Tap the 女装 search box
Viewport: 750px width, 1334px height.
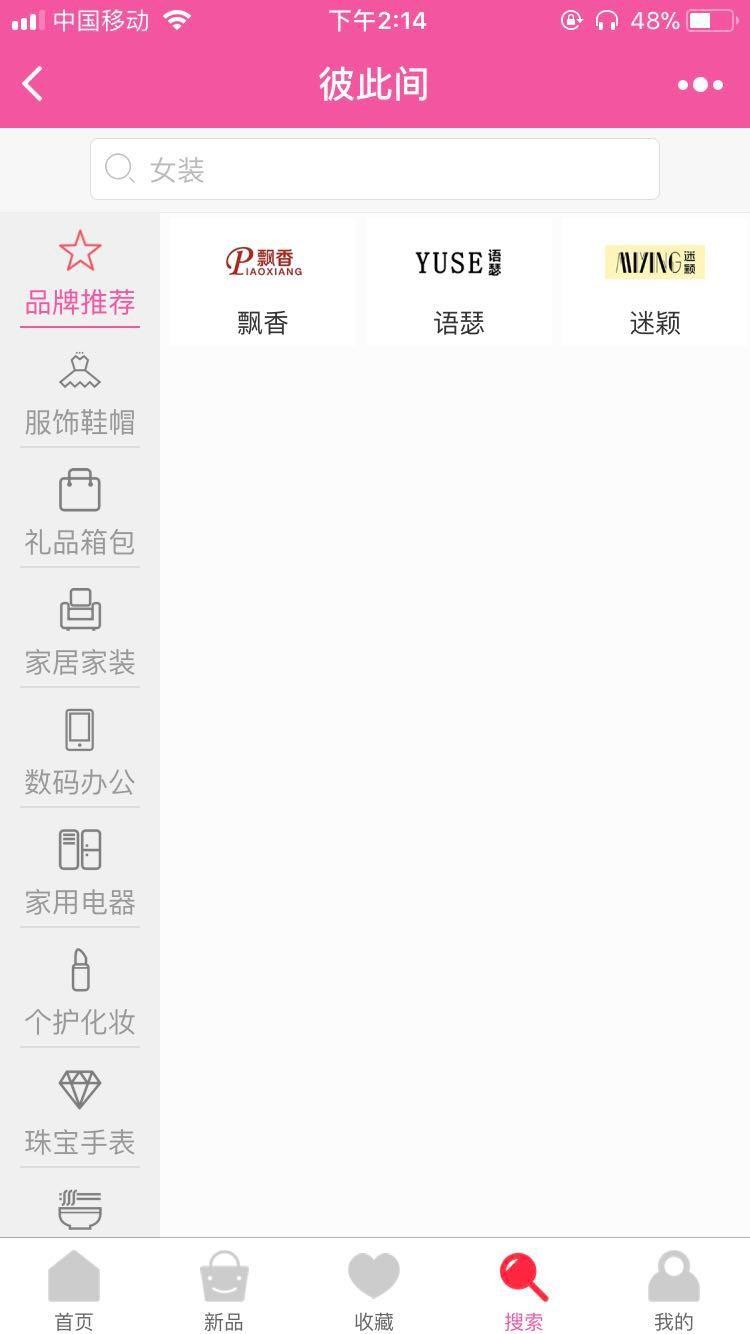pos(375,169)
